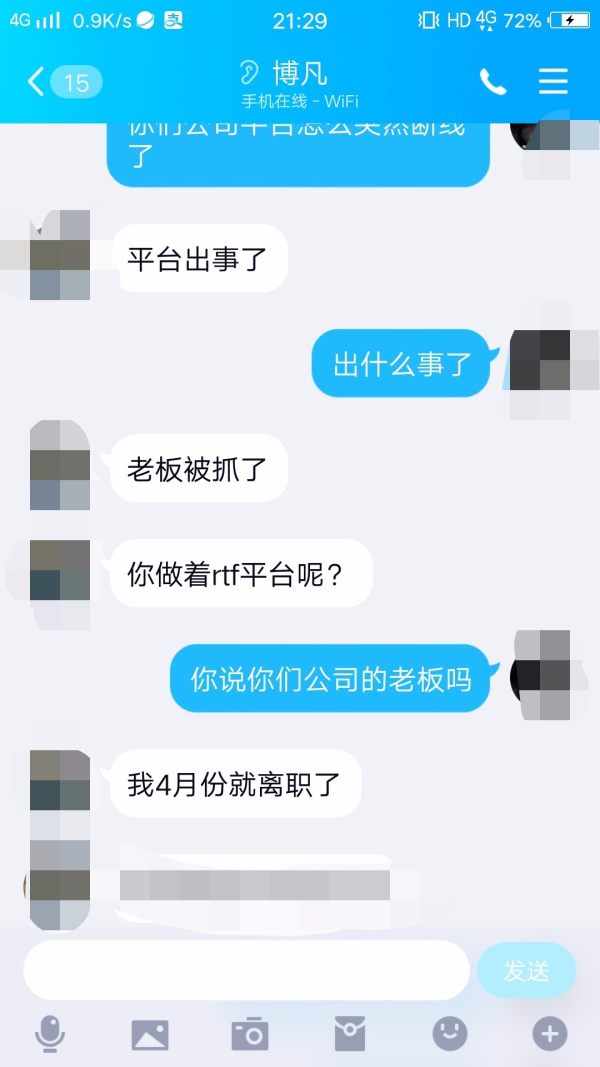Tap the 发送 send button
Image resolution: width=600 pixels, height=1067 pixels.
(526, 970)
